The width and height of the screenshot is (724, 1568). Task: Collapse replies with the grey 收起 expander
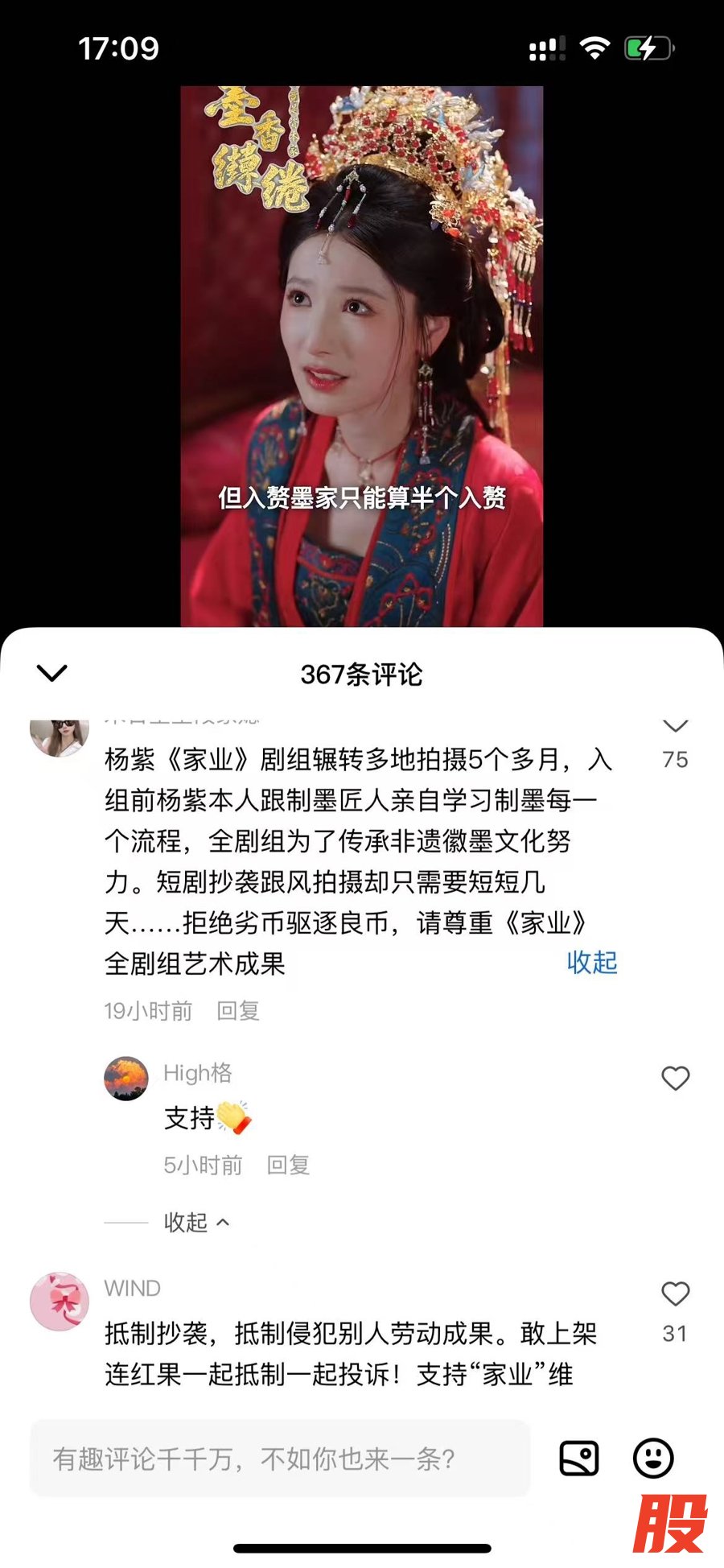pyautogui.click(x=195, y=1223)
